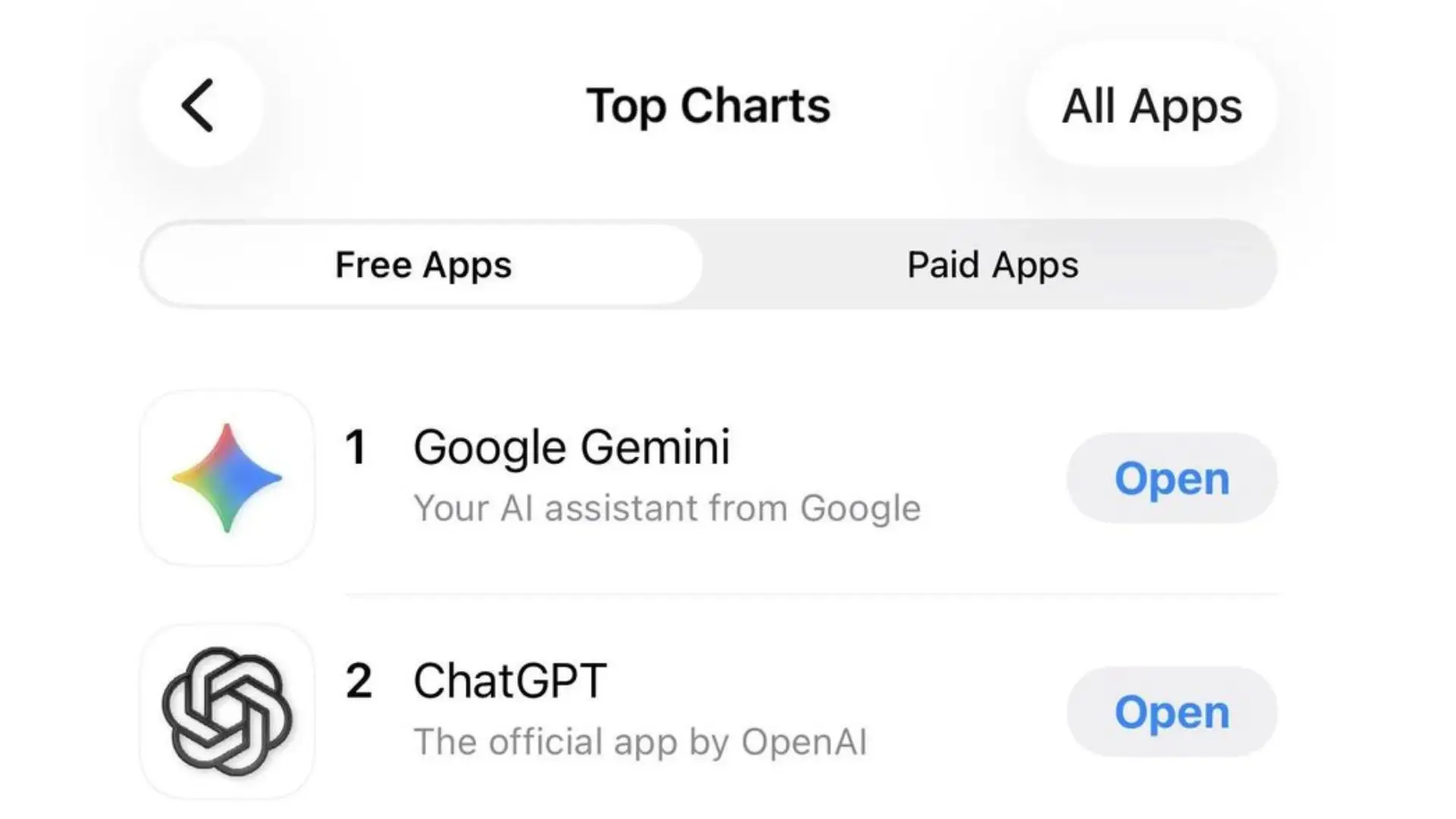This screenshot has height=819, width=1456.
Task: Select the Free Apps segment
Action: (x=423, y=265)
